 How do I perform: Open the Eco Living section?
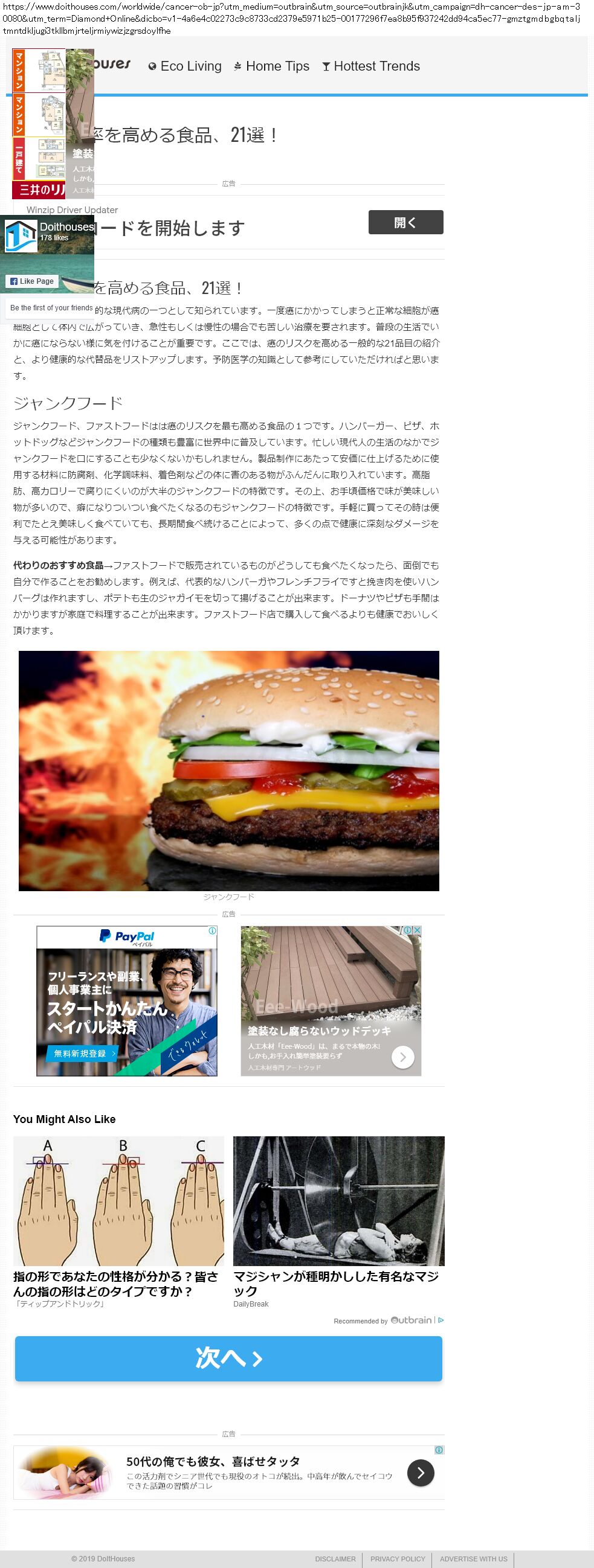pyautogui.click(x=185, y=66)
